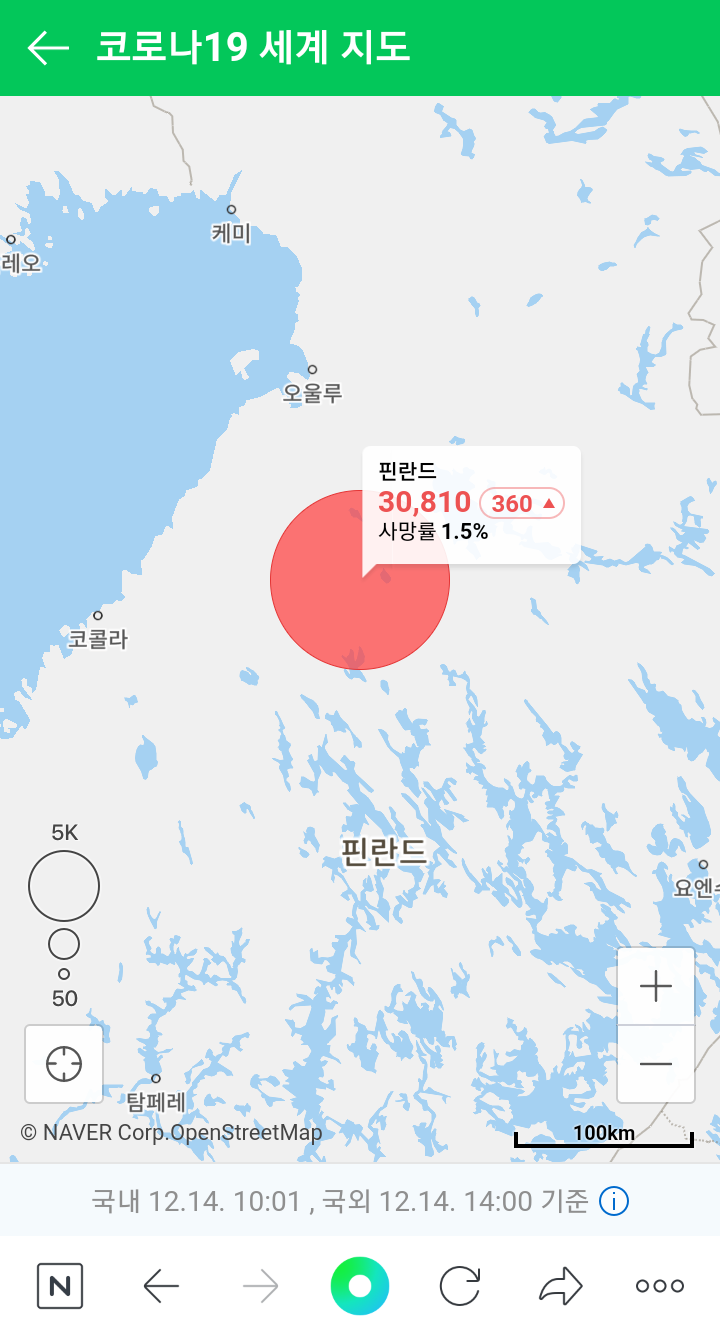Zoom in on the map
The height and width of the screenshot is (1336, 720).
656,986
